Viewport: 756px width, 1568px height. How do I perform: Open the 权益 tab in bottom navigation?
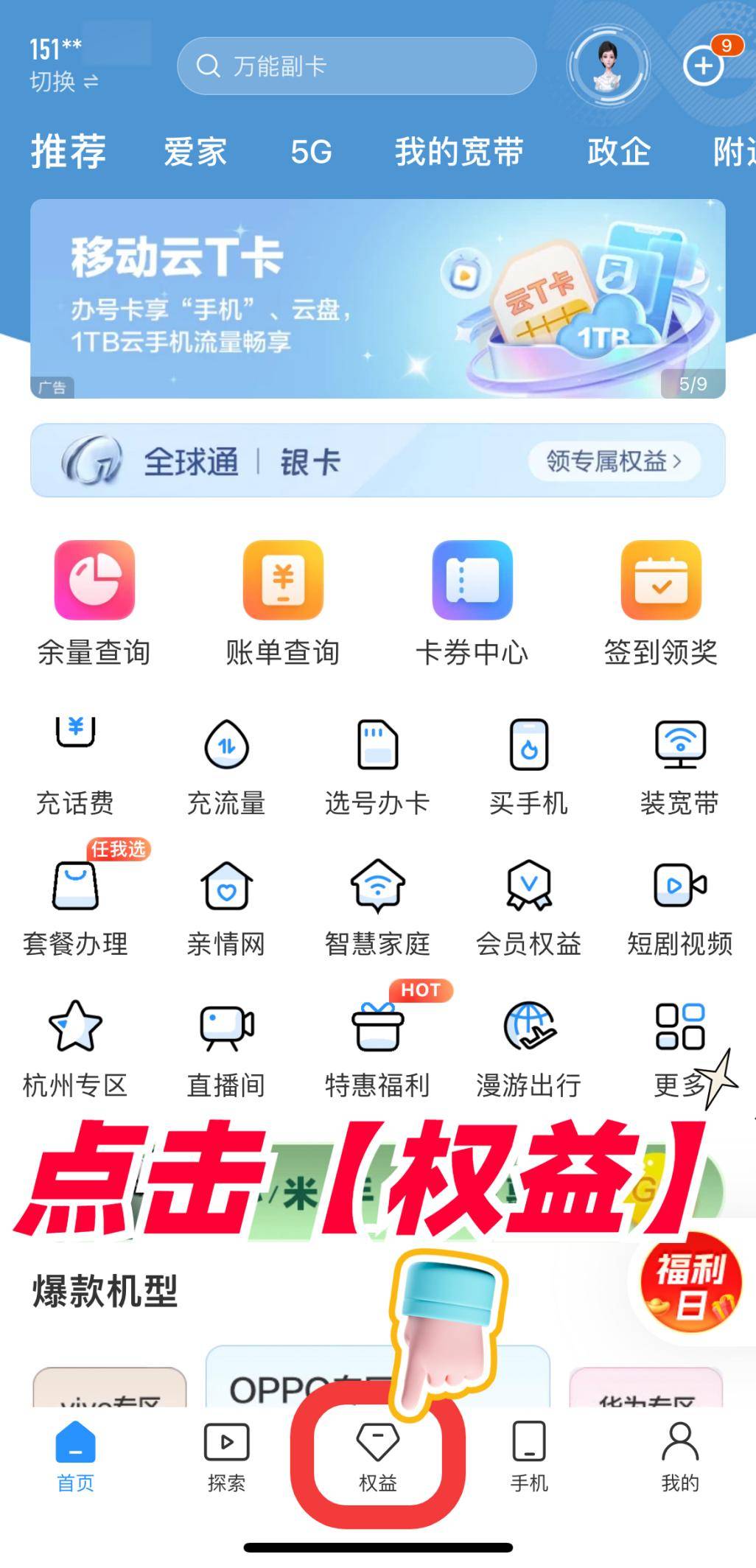[378, 1463]
